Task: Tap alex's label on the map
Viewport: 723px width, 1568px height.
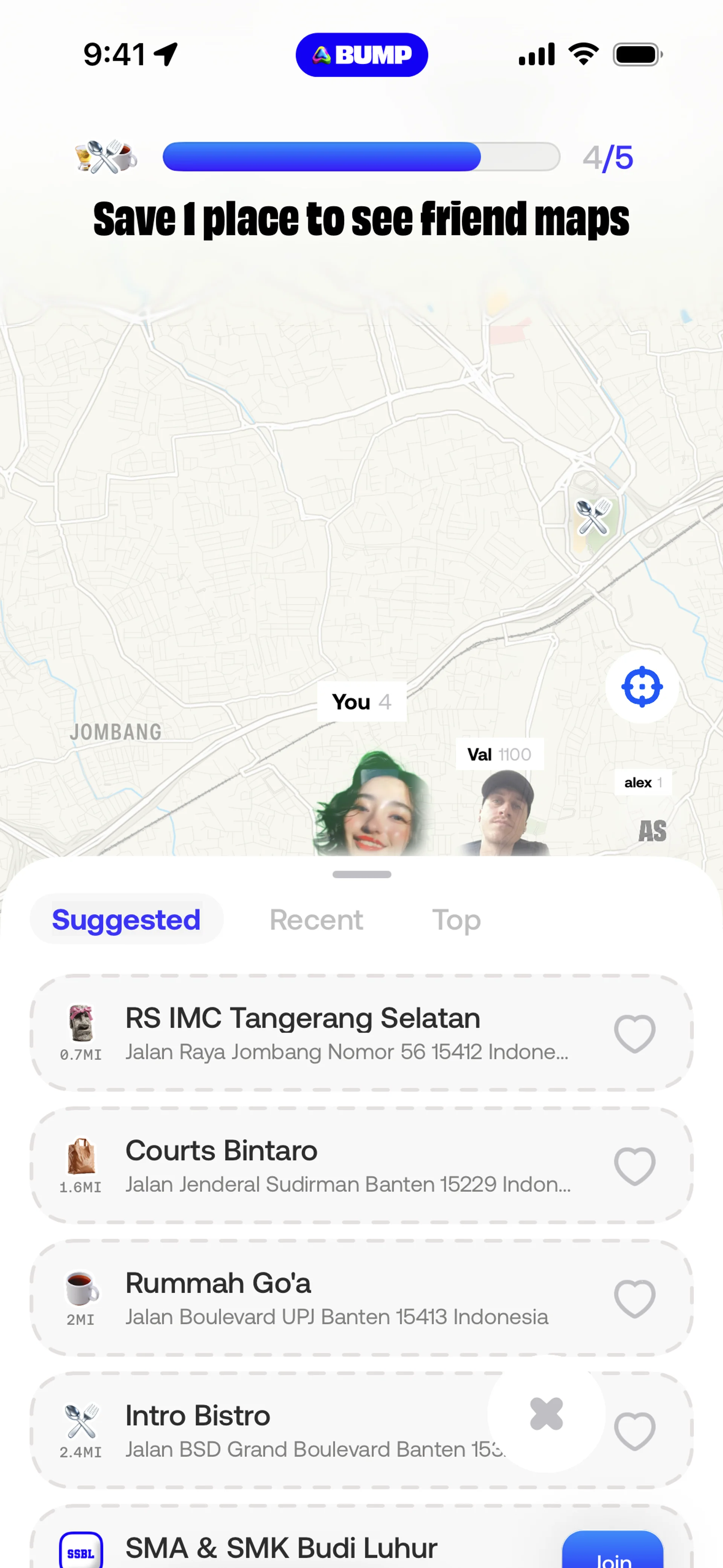Action: tap(643, 783)
